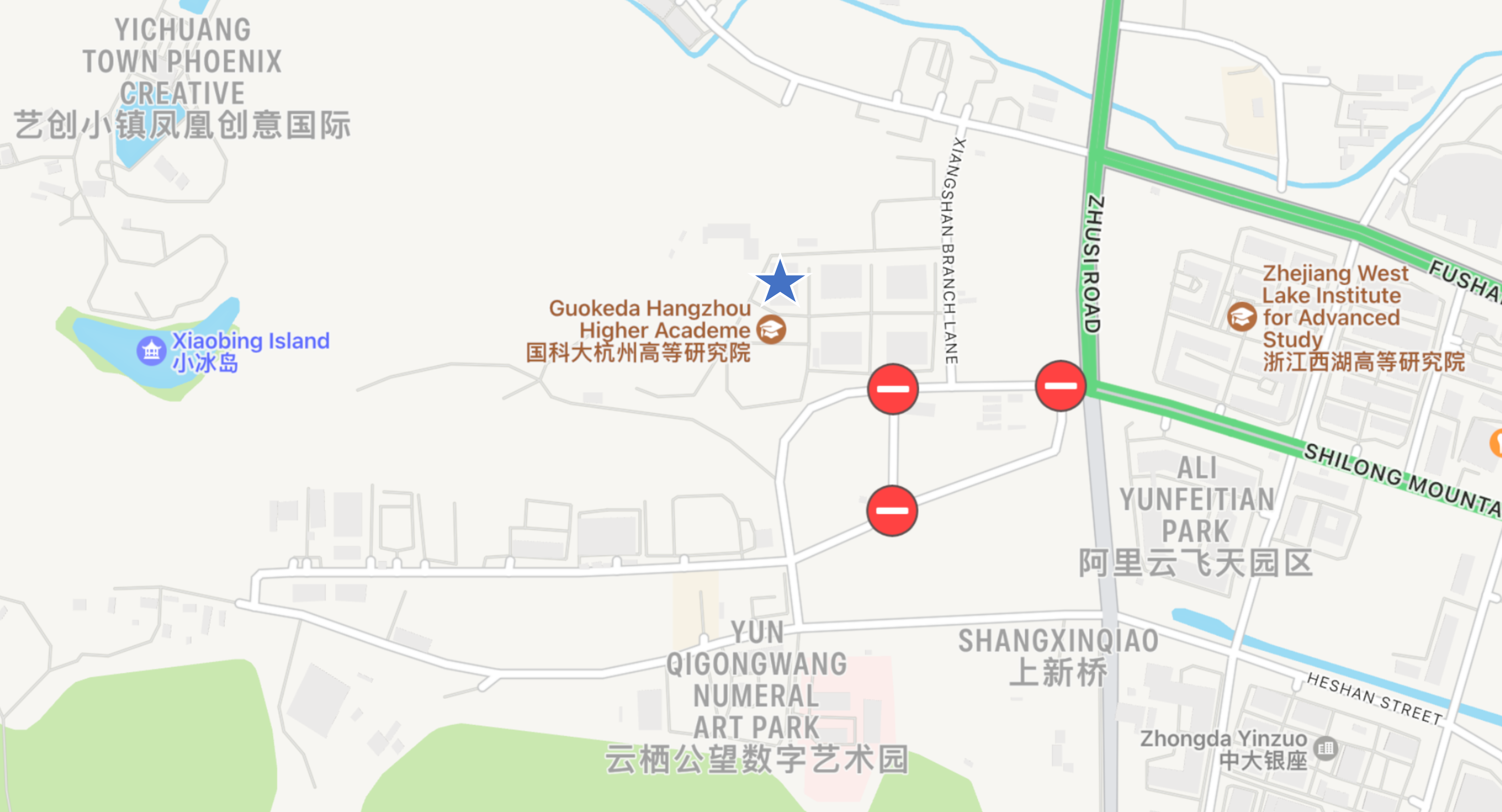The width and height of the screenshot is (1502, 812).
Task: Open the Xiaobing Island landmark marker
Action: (x=151, y=351)
